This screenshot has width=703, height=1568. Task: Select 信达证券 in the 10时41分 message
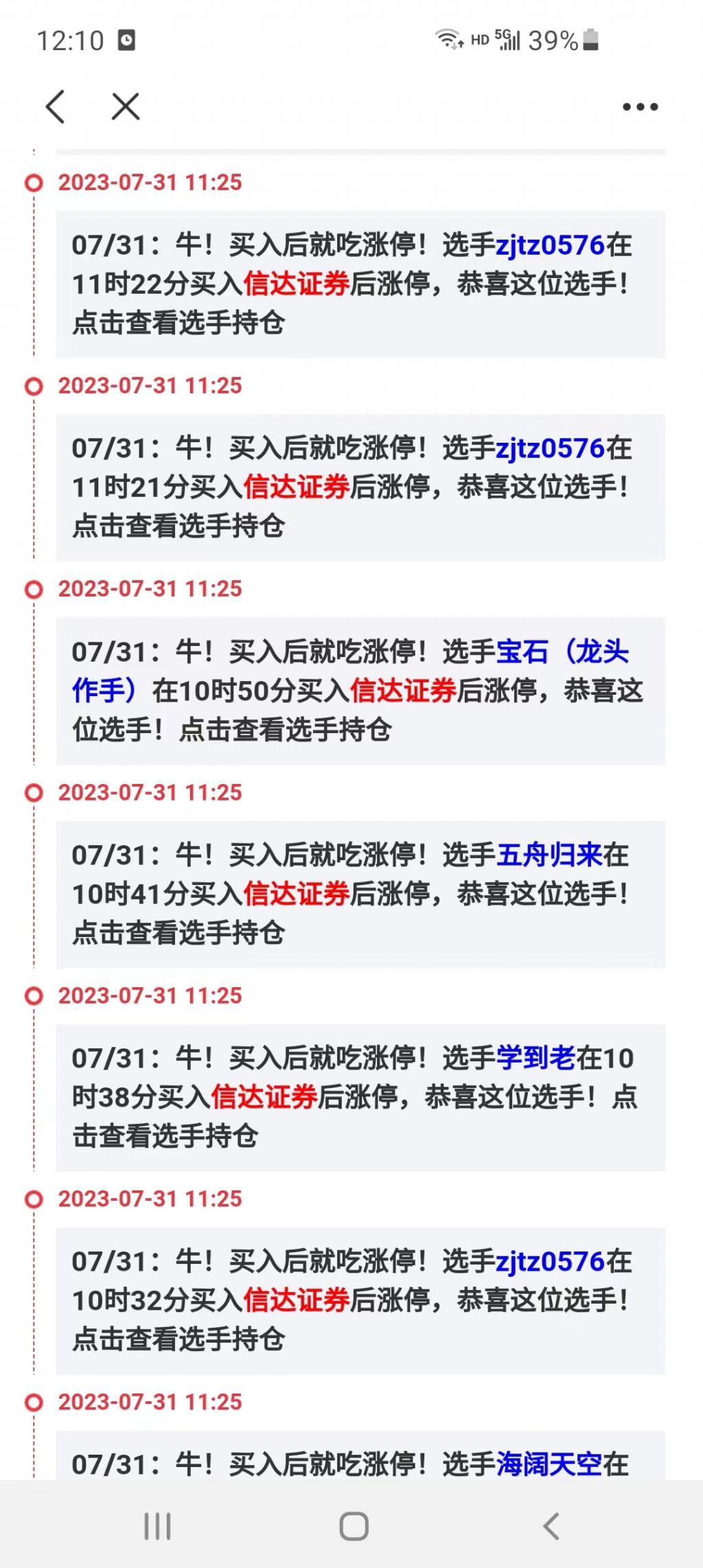point(297,894)
